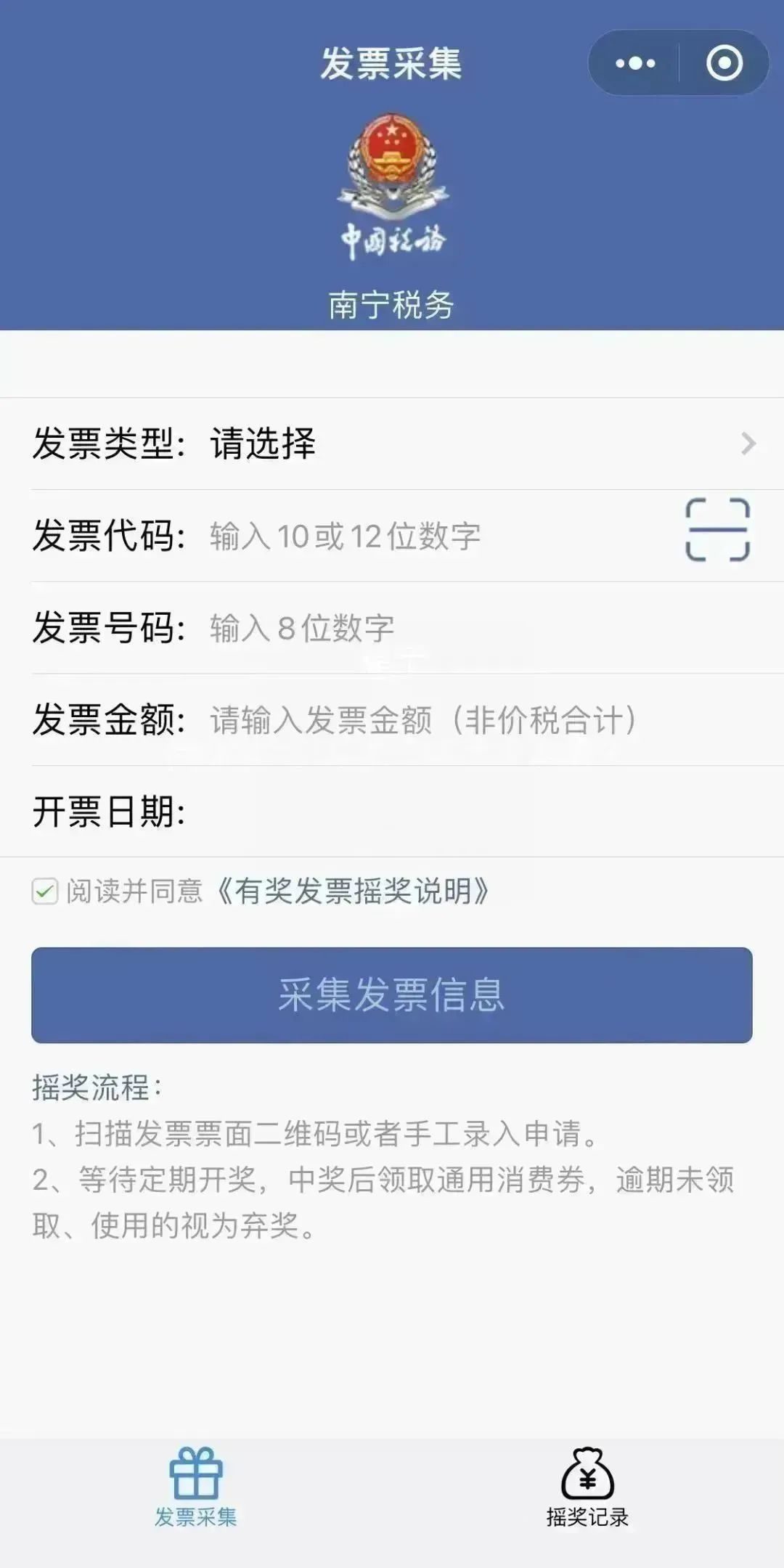Image resolution: width=784 pixels, height=1568 pixels.
Task: Submit with the 采集发票信息 button
Action: pos(392,995)
